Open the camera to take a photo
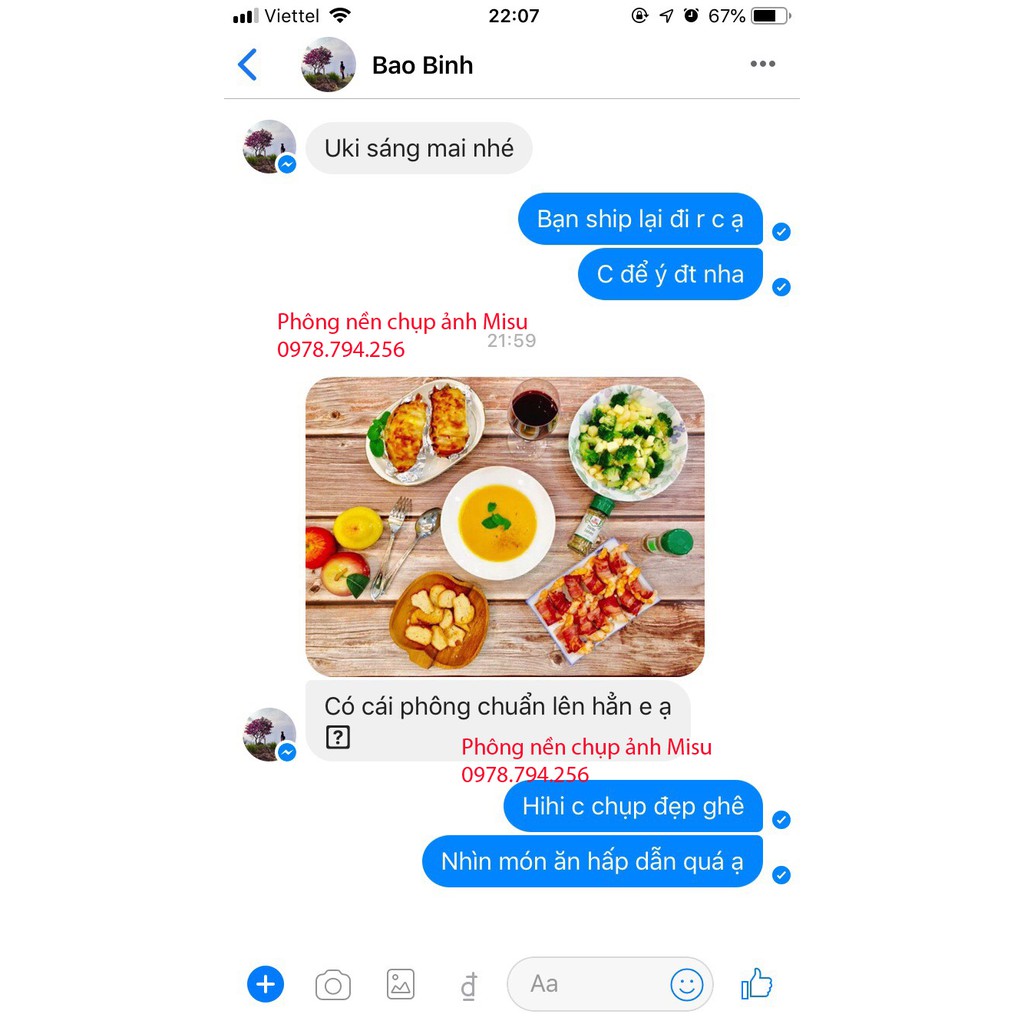Viewport: 1024px width, 1024px height. tap(333, 985)
